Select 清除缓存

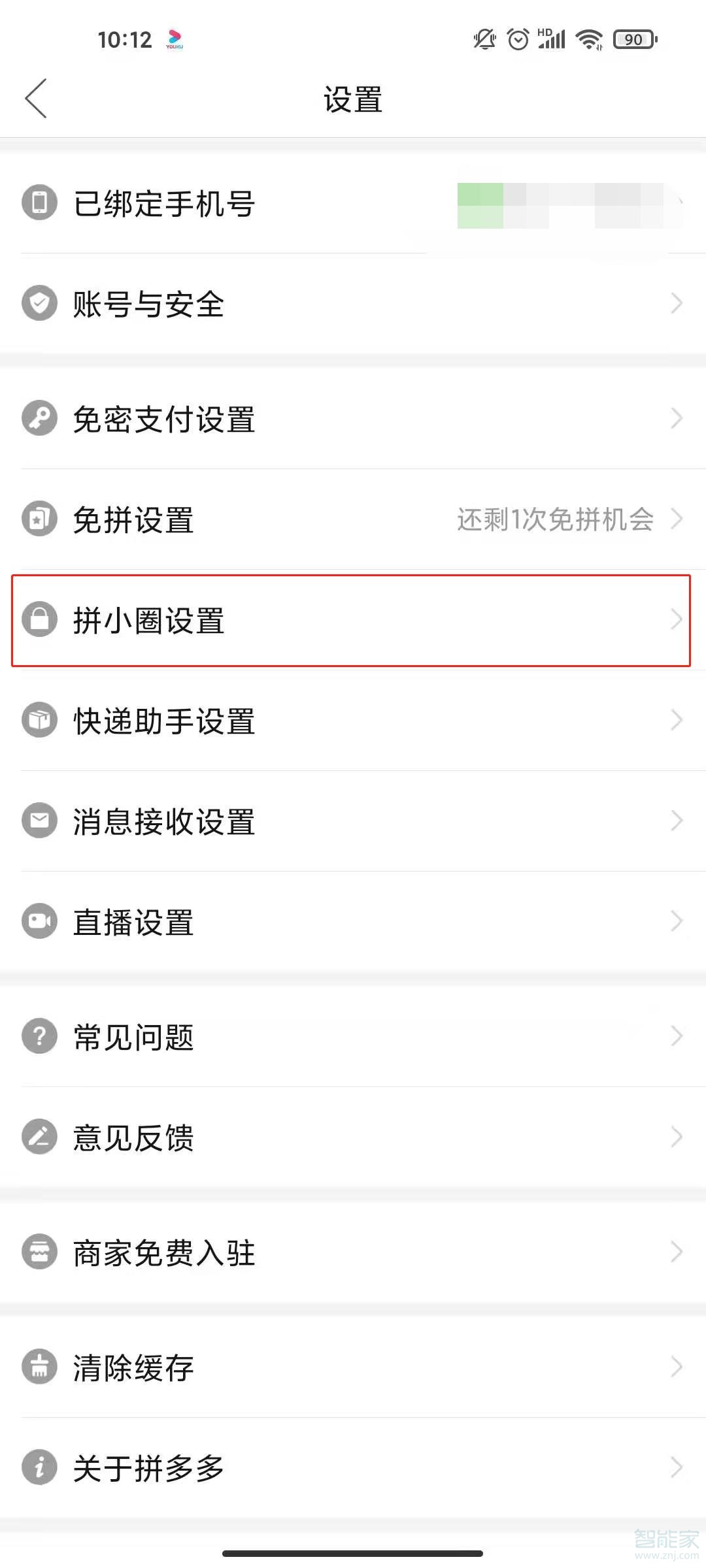tap(353, 1367)
